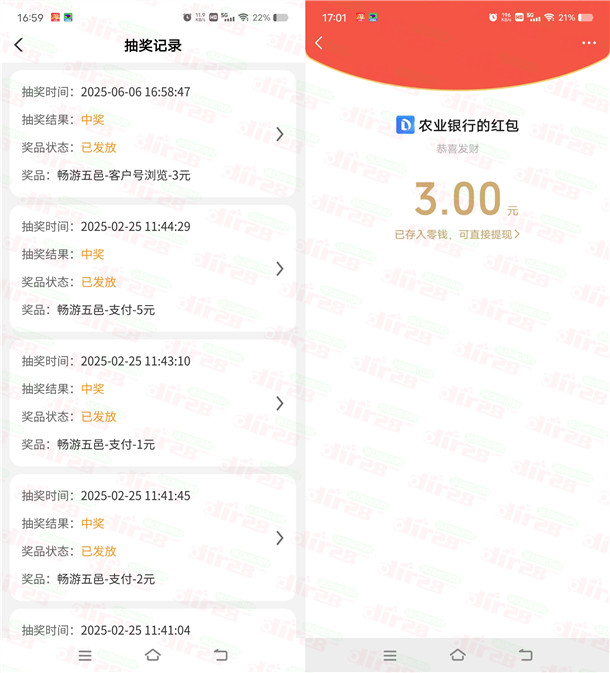
Task: Open the three-dot menu on the red packet page
Action: point(588,43)
